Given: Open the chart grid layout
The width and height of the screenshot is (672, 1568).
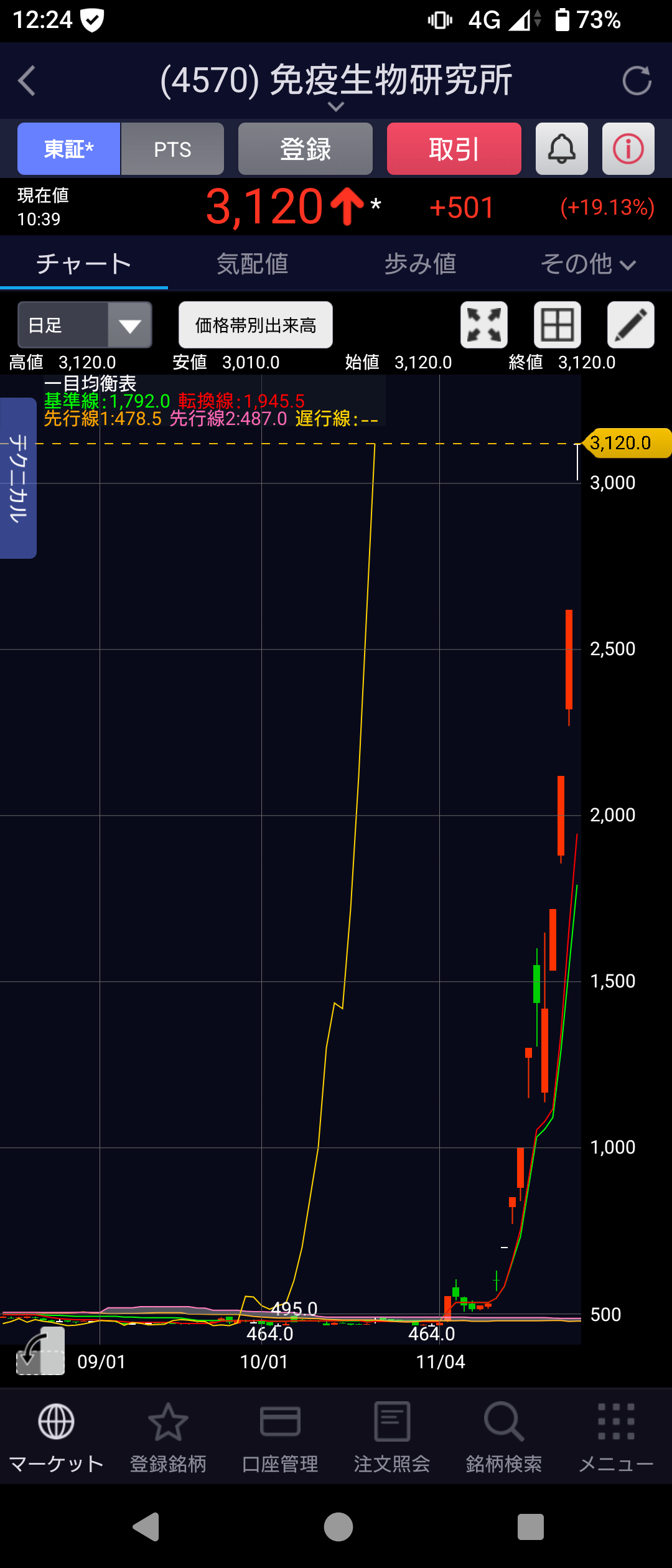Looking at the screenshot, I should coord(557,325).
